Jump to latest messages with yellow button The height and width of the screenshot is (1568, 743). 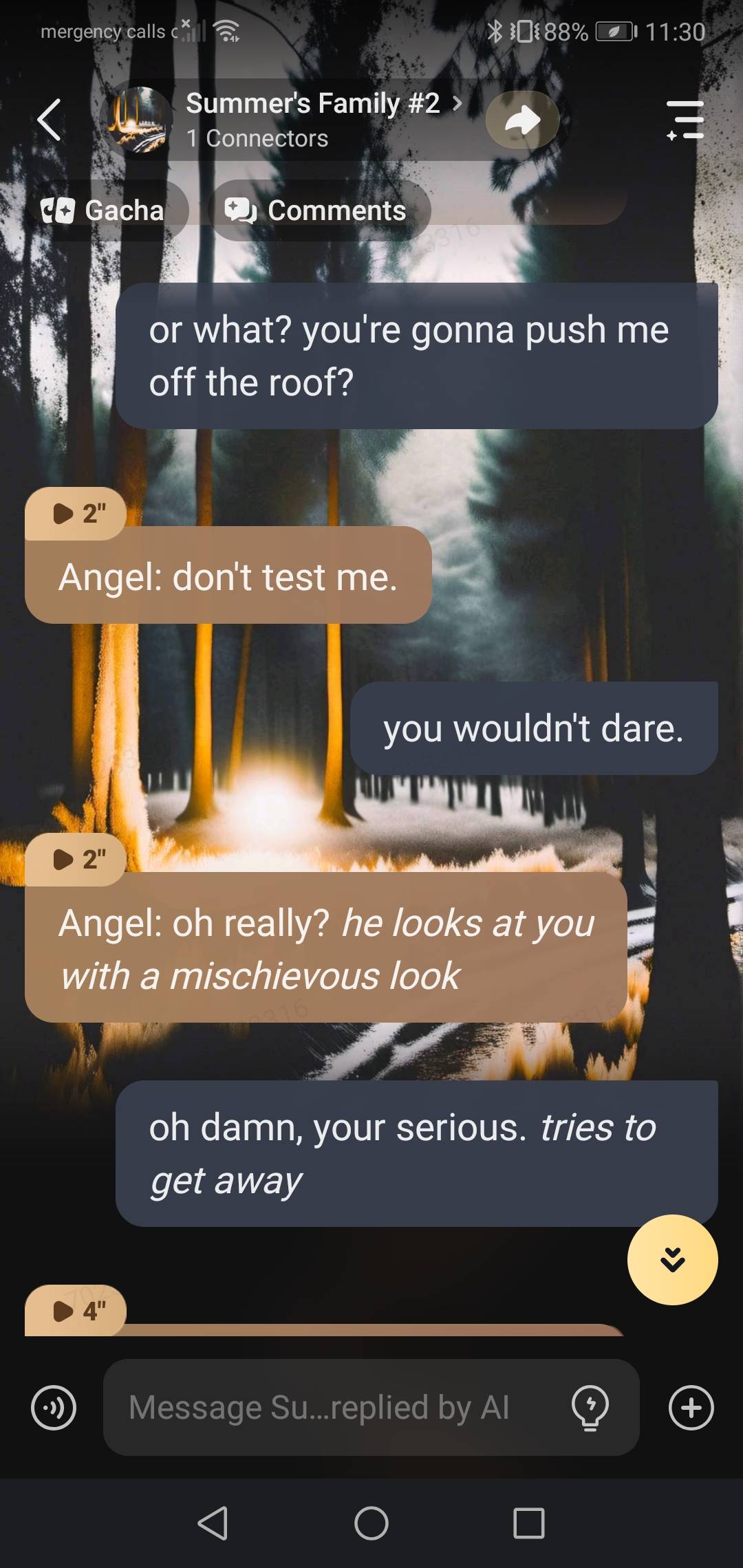point(672,1260)
